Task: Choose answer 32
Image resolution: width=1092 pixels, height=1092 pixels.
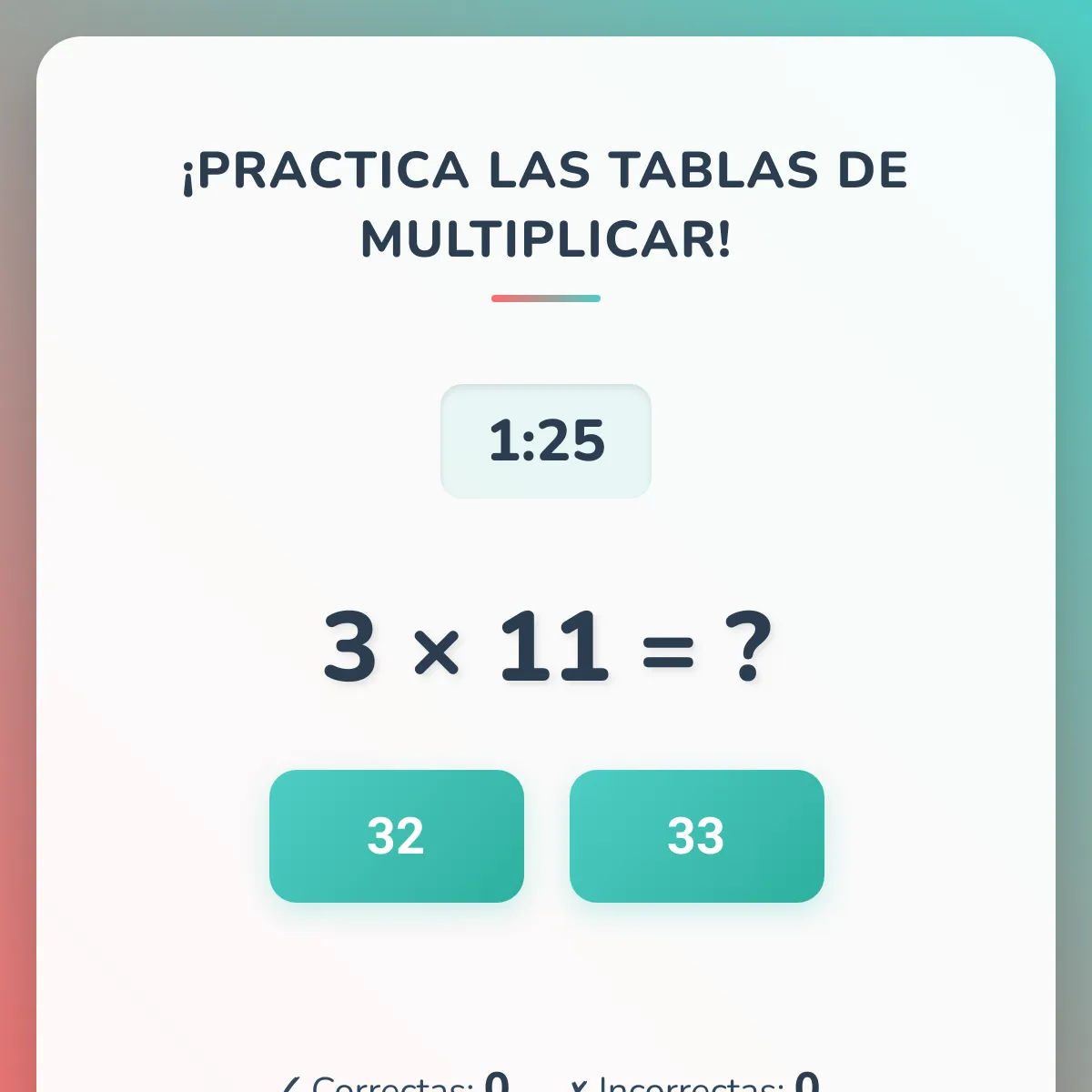Action: 397,836
